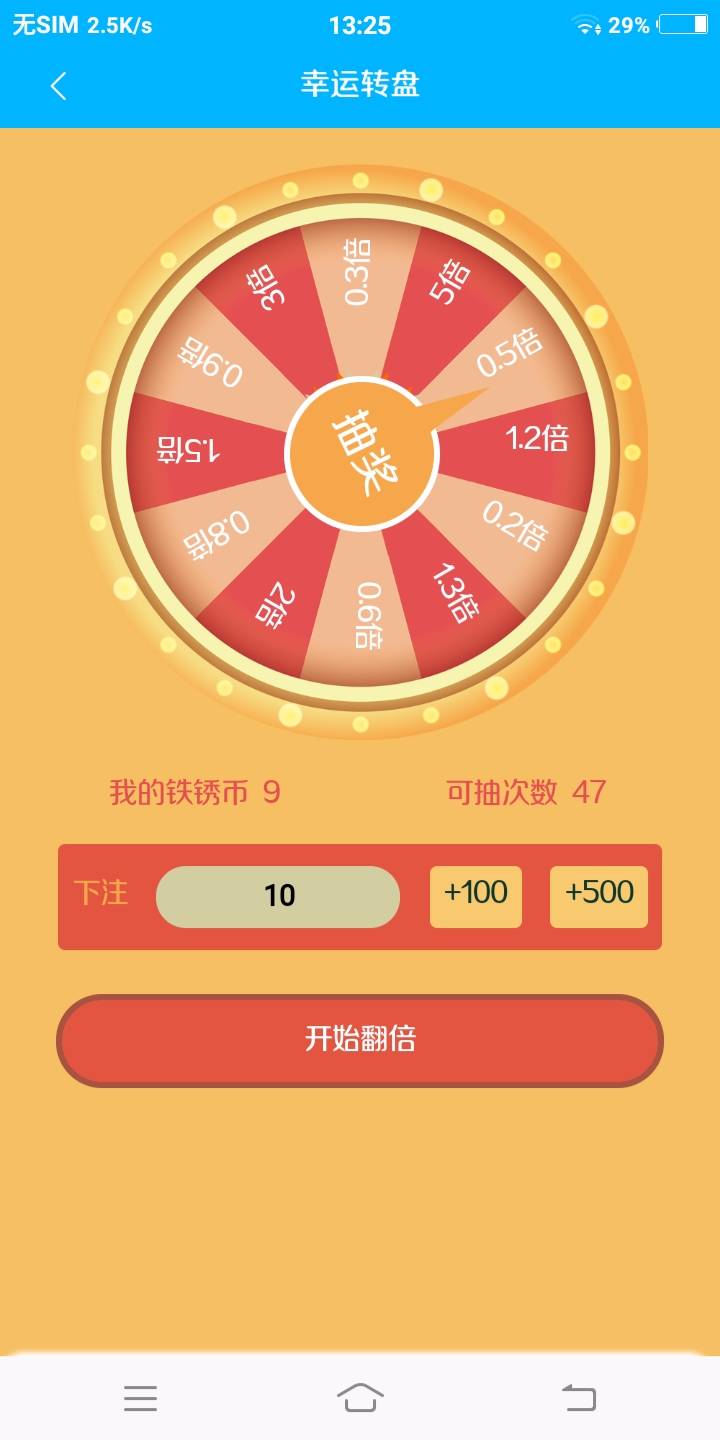The height and width of the screenshot is (1440, 720).
Task: Go back using the header arrow
Action: tap(58, 86)
